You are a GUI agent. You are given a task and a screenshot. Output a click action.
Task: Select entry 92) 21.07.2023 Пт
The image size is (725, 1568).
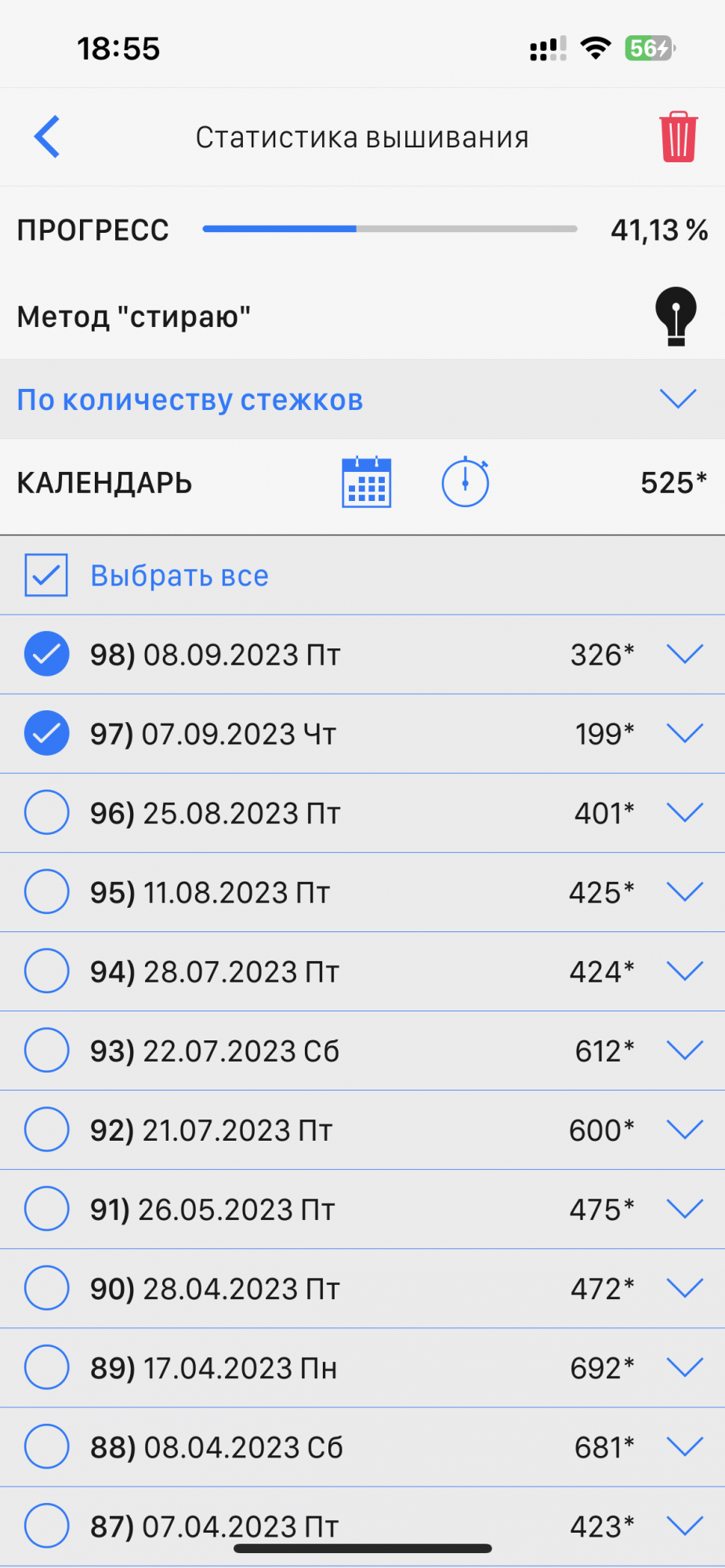coord(47,1129)
